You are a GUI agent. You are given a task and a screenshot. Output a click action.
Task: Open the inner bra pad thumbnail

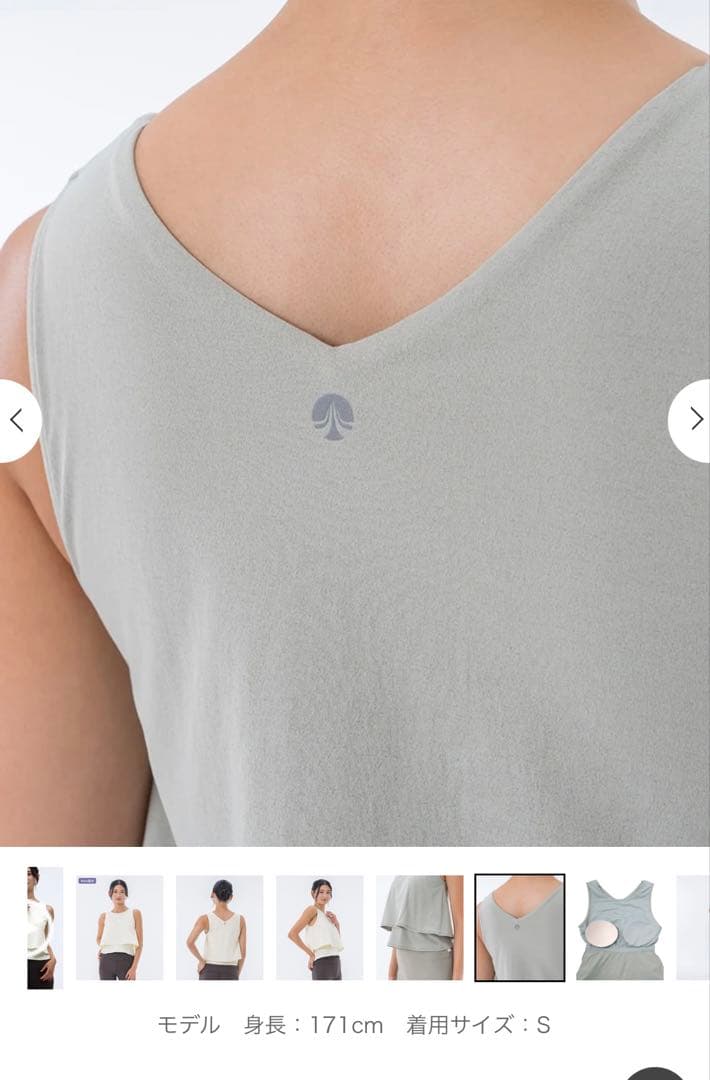coord(620,928)
